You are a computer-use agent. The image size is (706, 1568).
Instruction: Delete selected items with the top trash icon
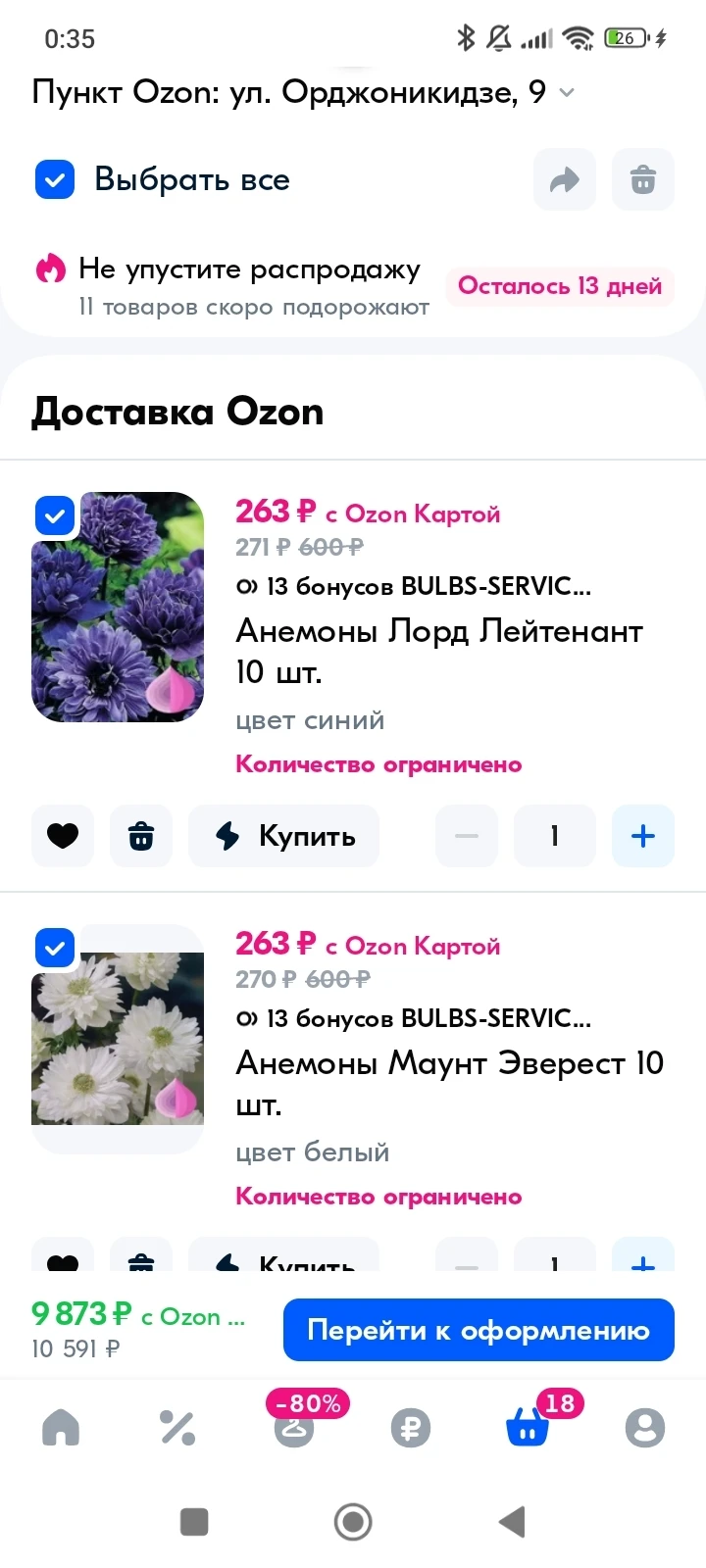(643, 179)
